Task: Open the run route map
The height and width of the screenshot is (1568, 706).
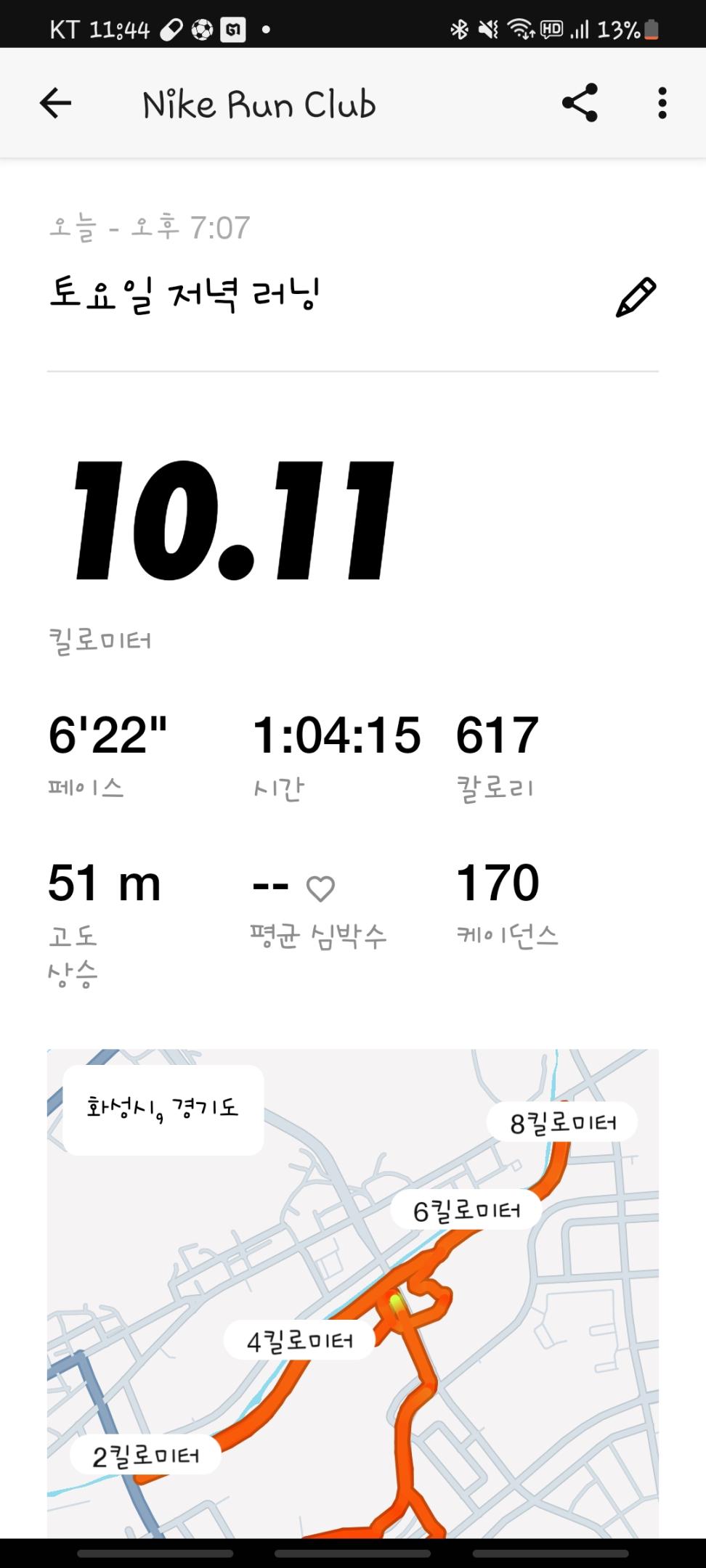Action: (x=352, y=1292)
